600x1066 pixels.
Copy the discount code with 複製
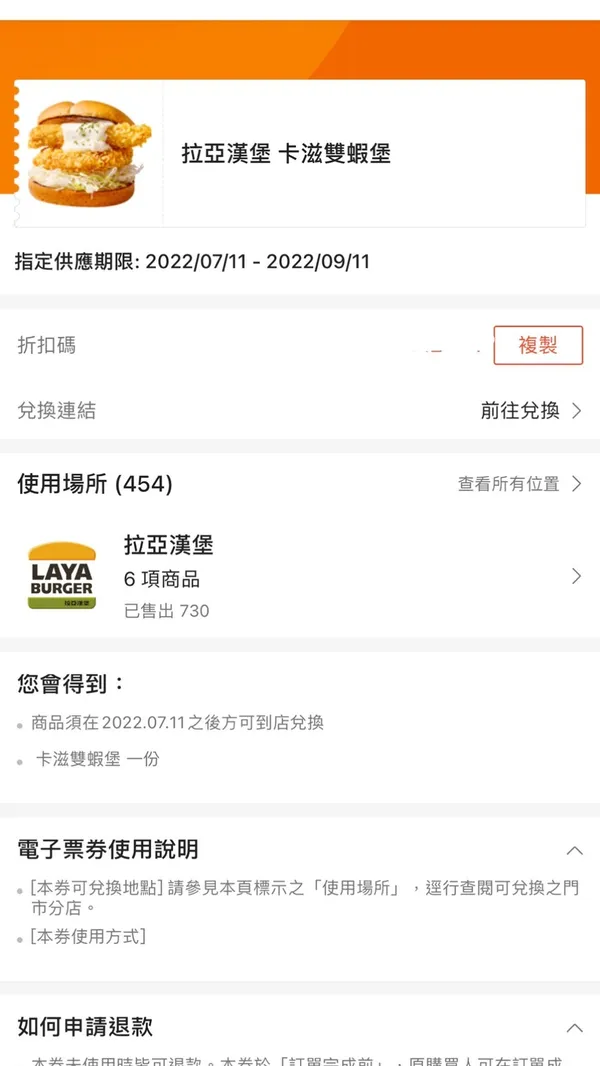tap(538, 345)
